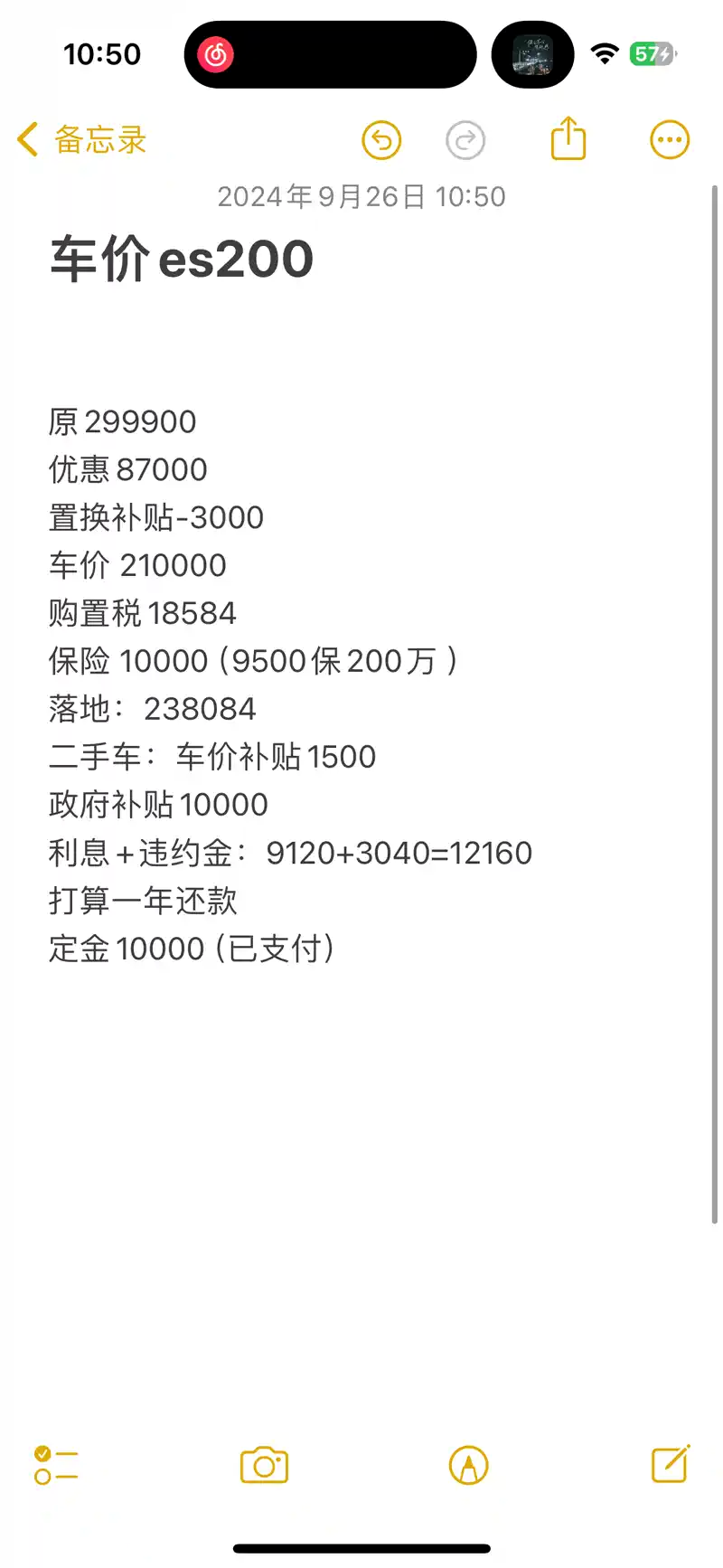The width and height of the screenshot is (723, 1568).
Task: Open the music activity in Dynamic Island
Action: click(x=330, y=55)
